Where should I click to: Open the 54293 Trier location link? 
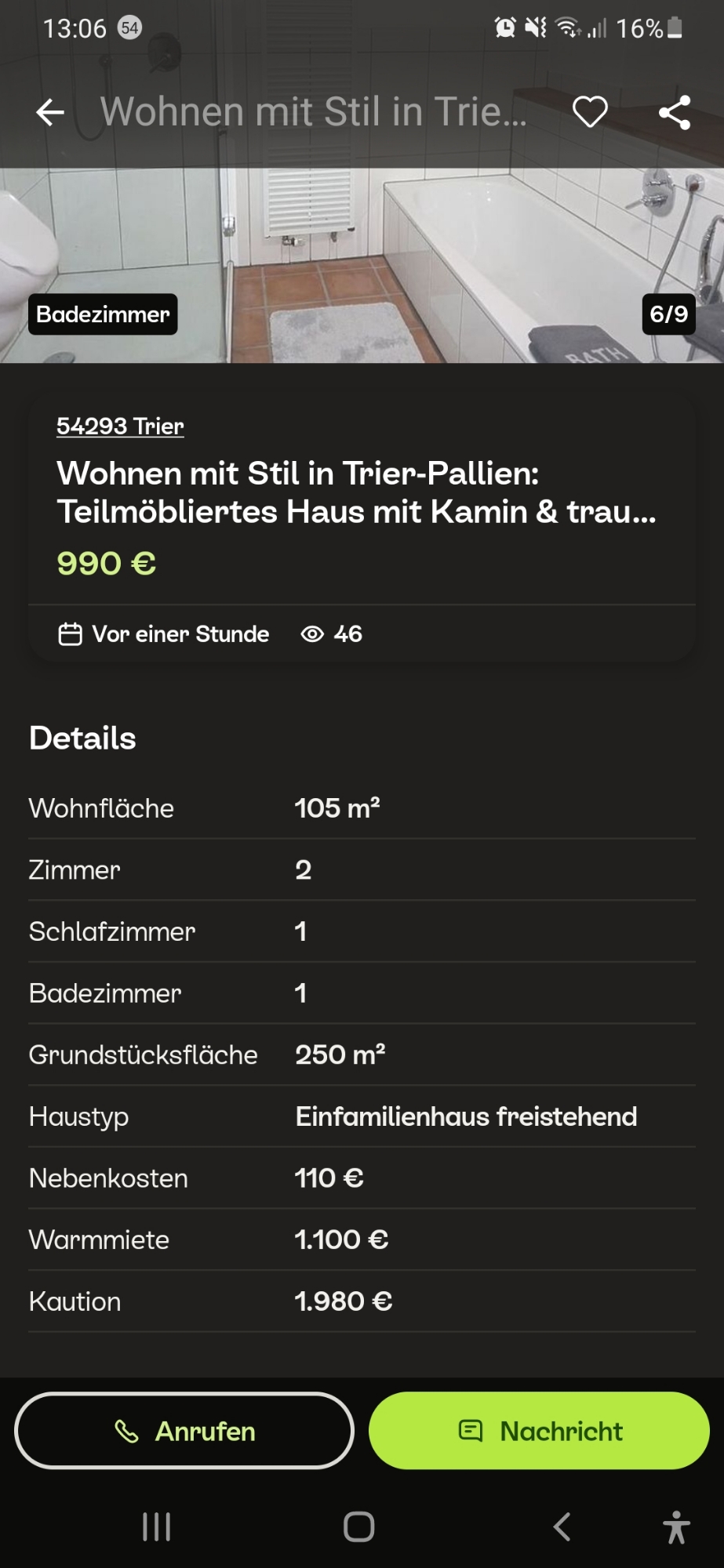tap(120, 426)
